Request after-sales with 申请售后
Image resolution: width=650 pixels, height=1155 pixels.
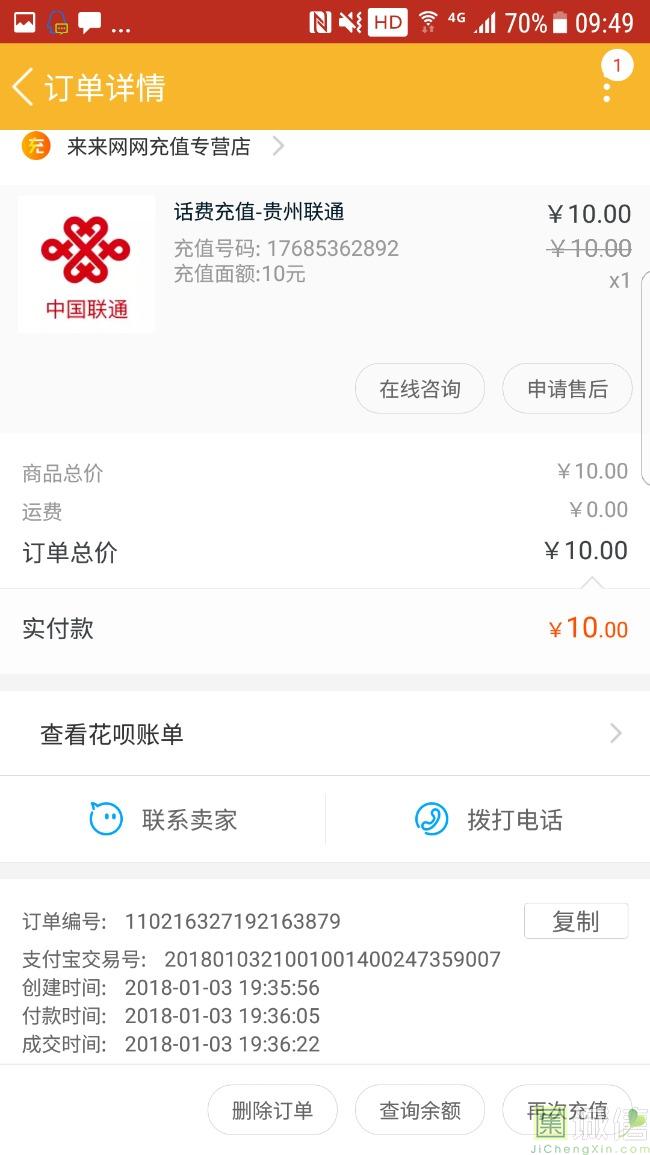coord(567,389)
